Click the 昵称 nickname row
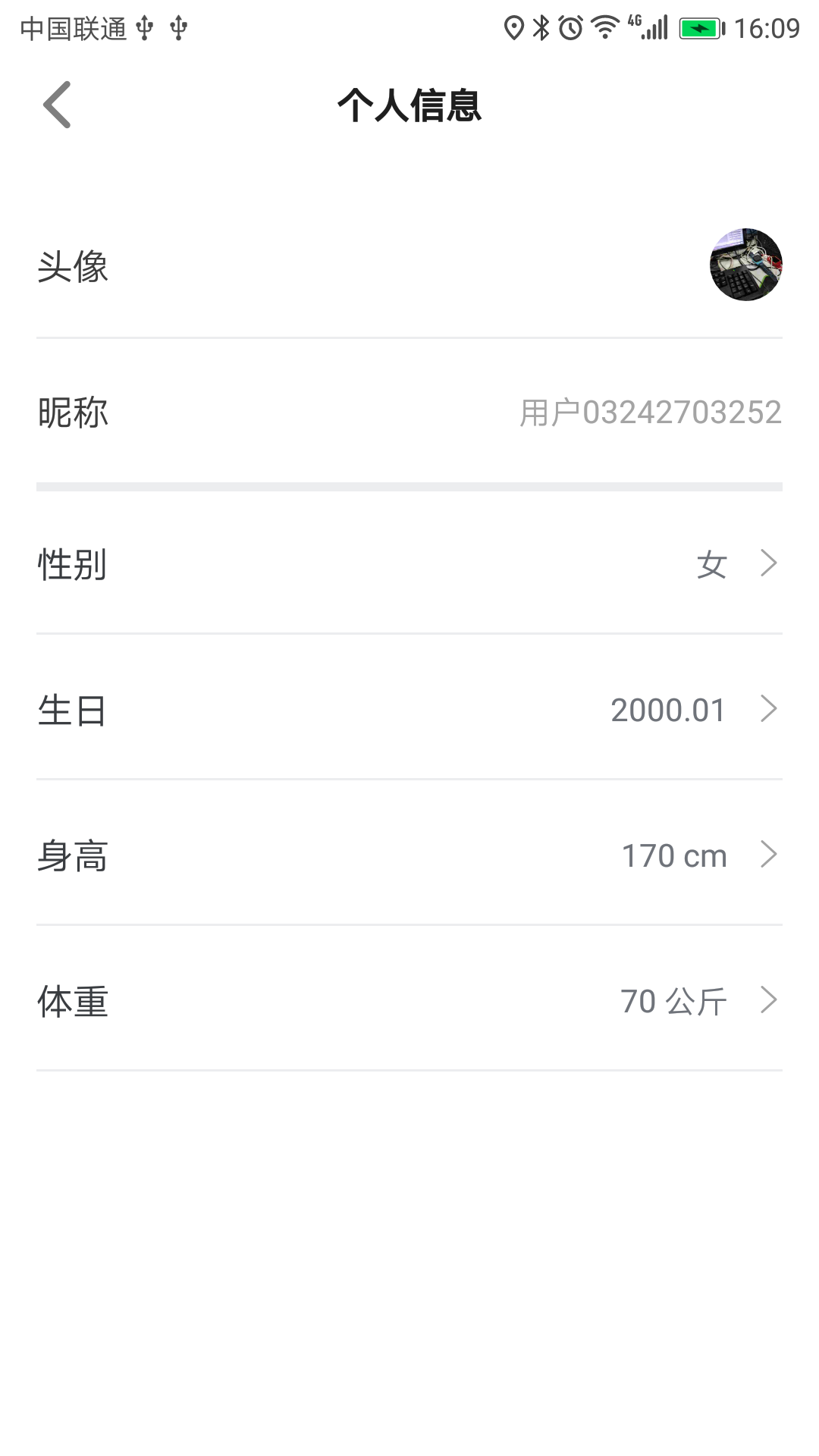The height and width of the screenshot is (1456, 819). 74,413
